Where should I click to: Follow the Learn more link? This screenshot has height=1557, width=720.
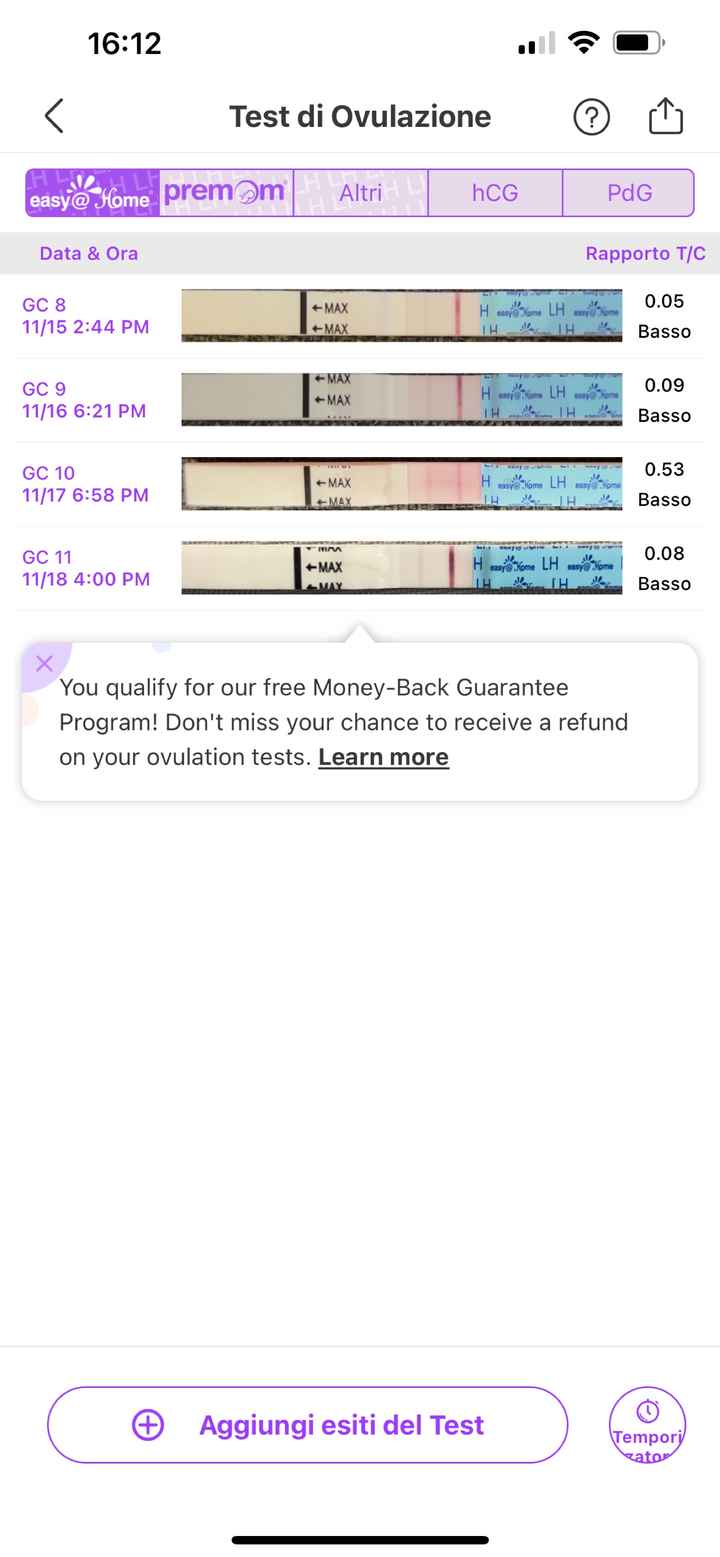click(383, 757)
